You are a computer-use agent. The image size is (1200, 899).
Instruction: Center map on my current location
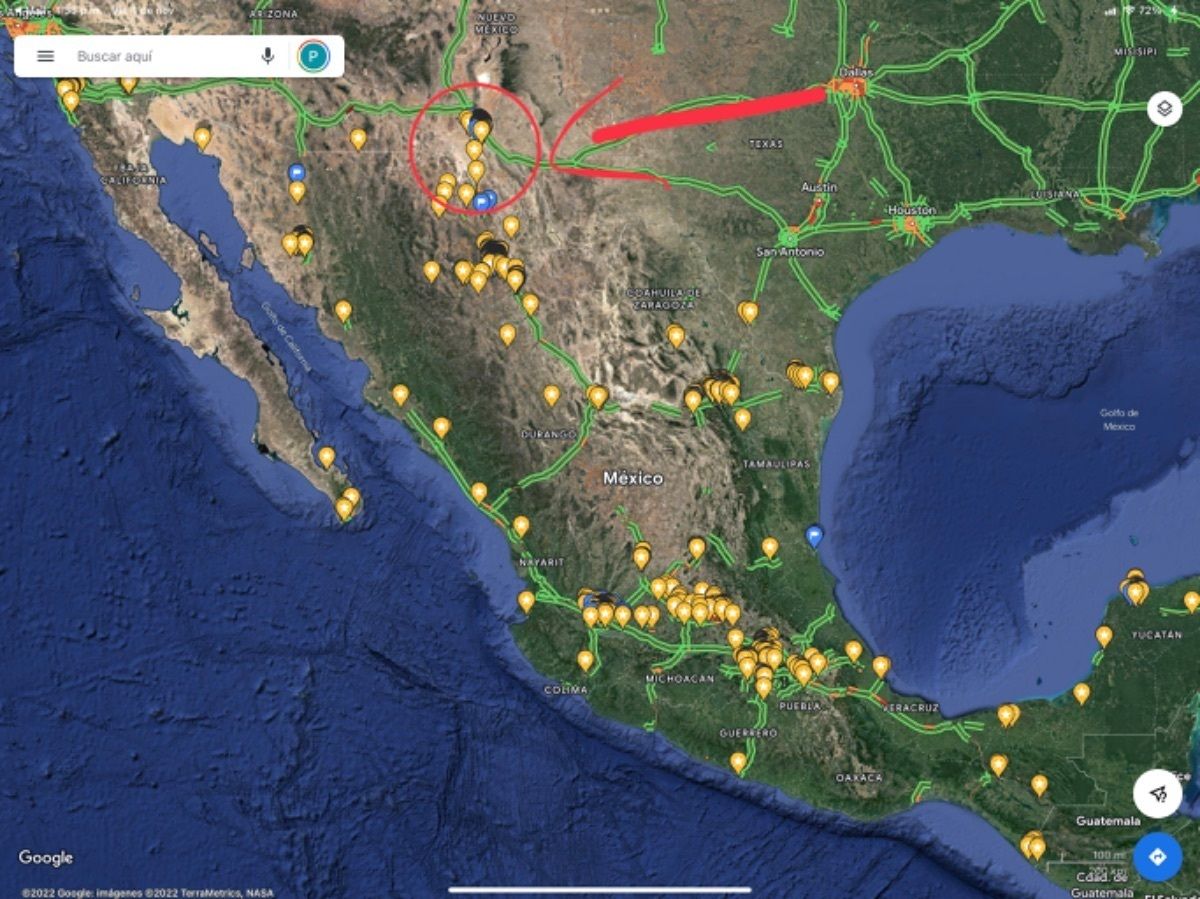(1157, 794)
